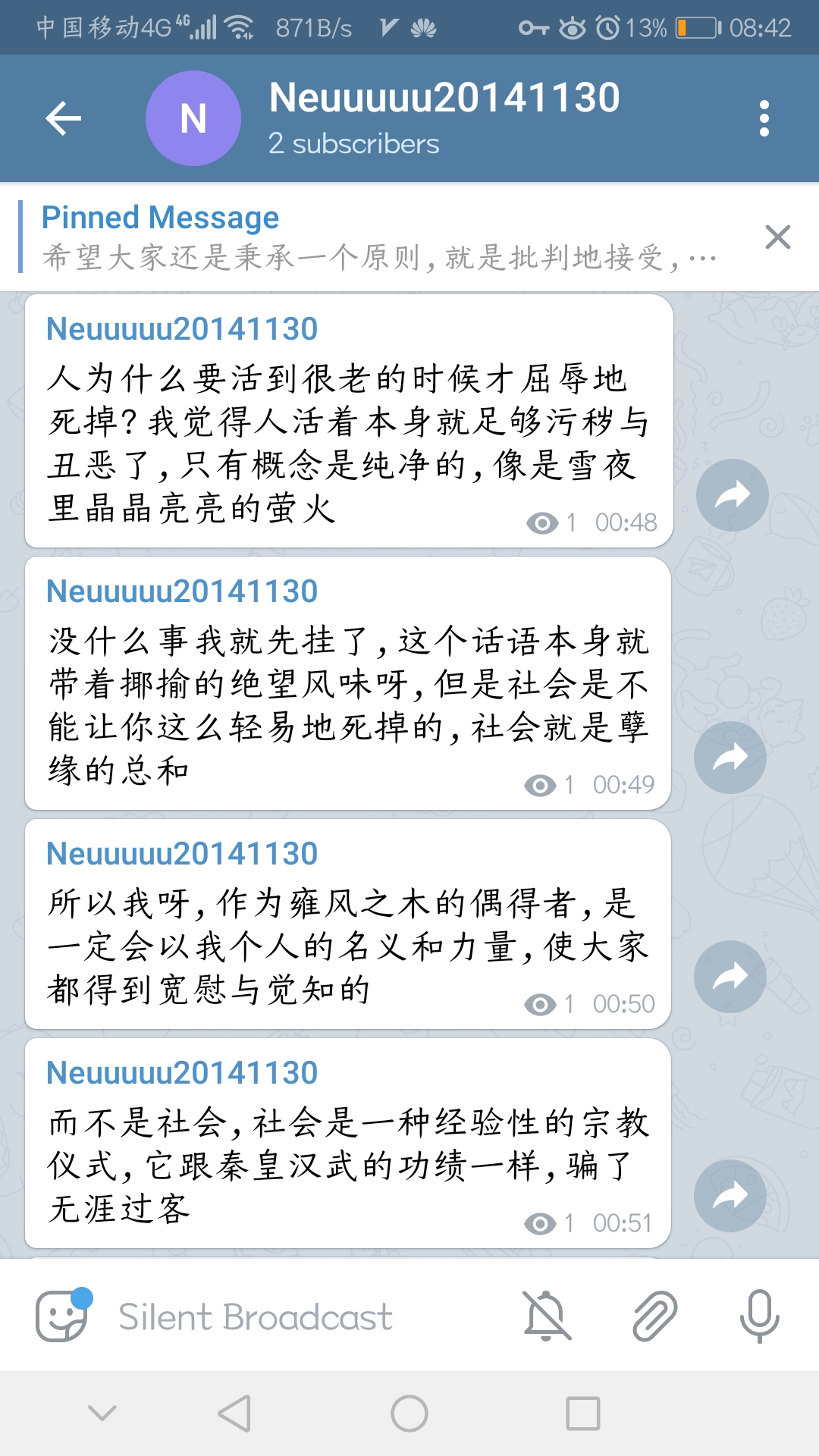Forward the message sent at 00:48

(x=732, y=495)
